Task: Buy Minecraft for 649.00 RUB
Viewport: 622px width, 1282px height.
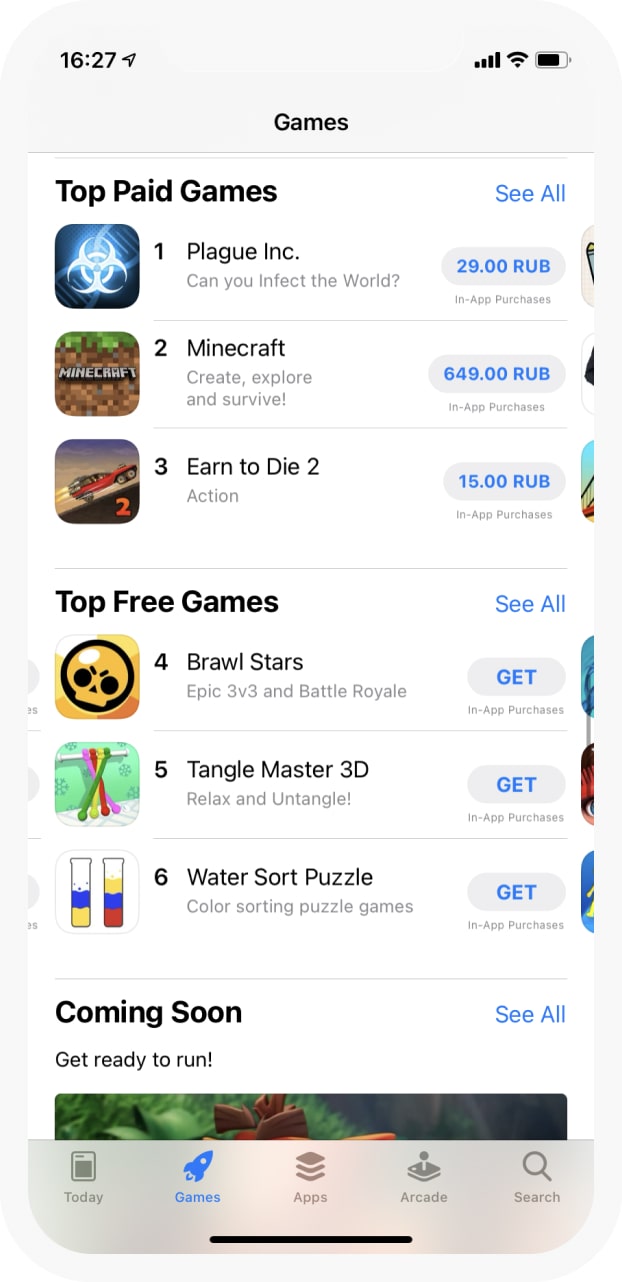Action: 497,374
